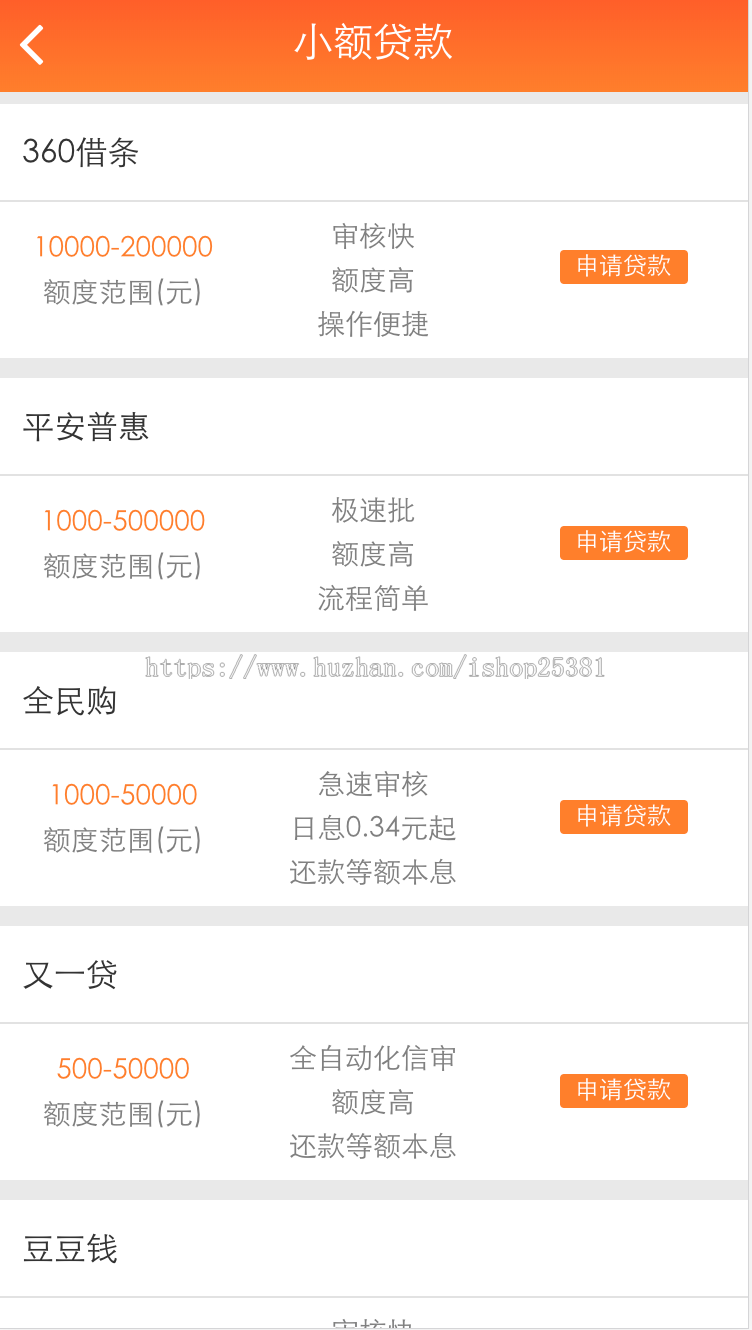The width and height of the screenshot is (752, 1330).
Task: Tap the 审核快 feature label under 360借条
Action: (x=375, y=237)
